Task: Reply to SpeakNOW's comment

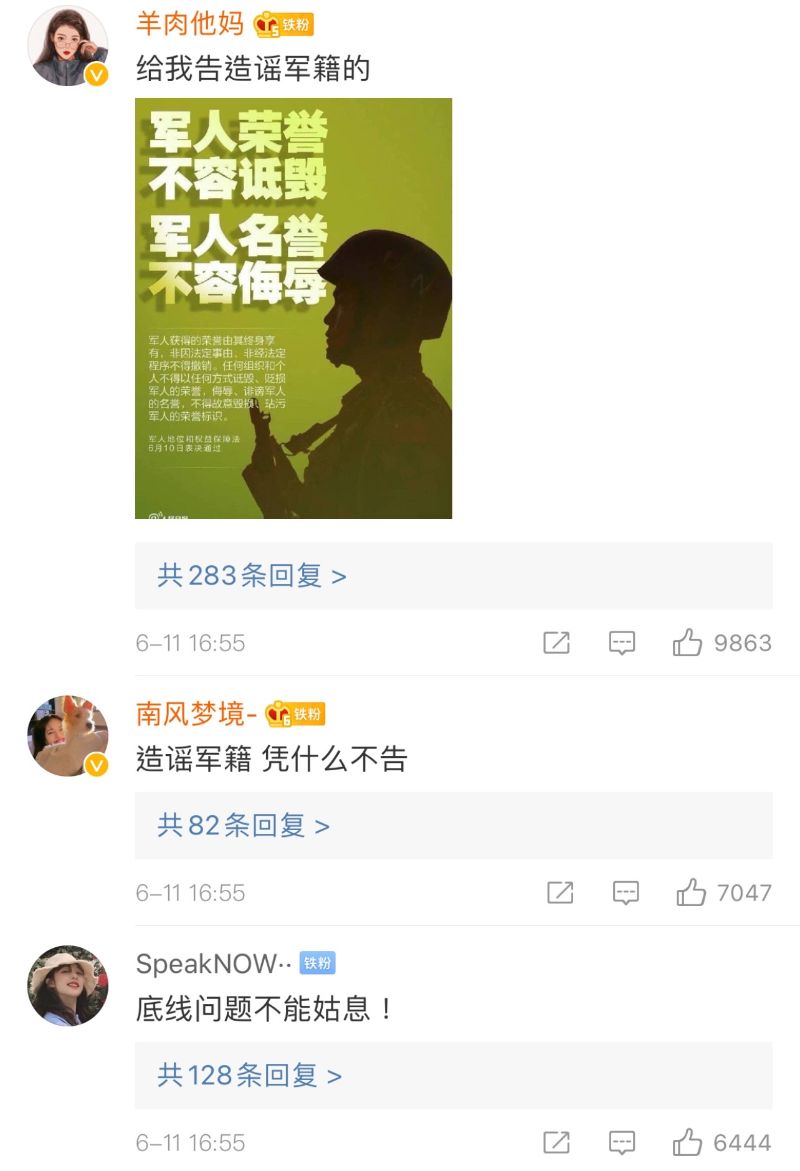Action: 622,1143
